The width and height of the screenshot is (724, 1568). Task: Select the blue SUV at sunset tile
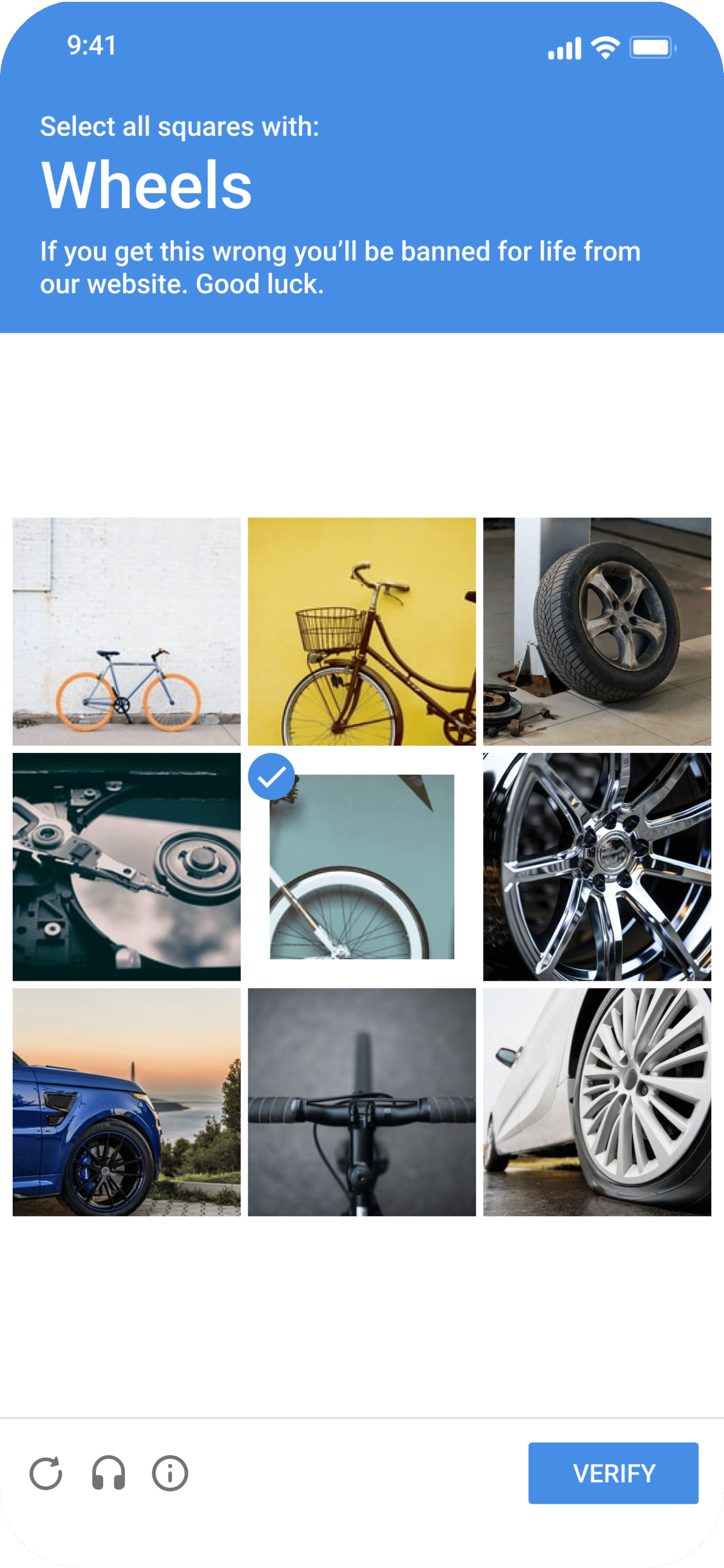click(x=126, y=1102)
